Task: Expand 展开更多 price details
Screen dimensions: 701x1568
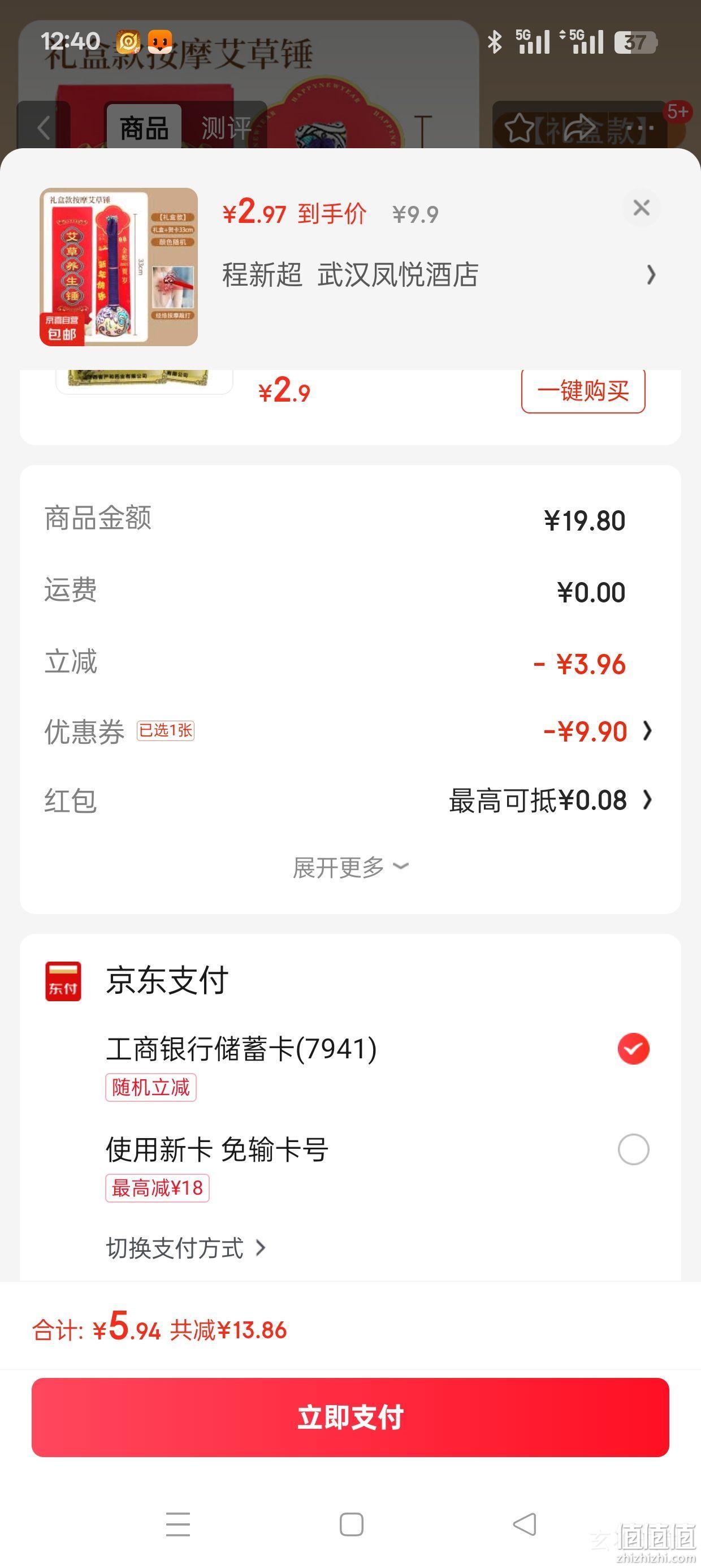Action: point(350,867)
